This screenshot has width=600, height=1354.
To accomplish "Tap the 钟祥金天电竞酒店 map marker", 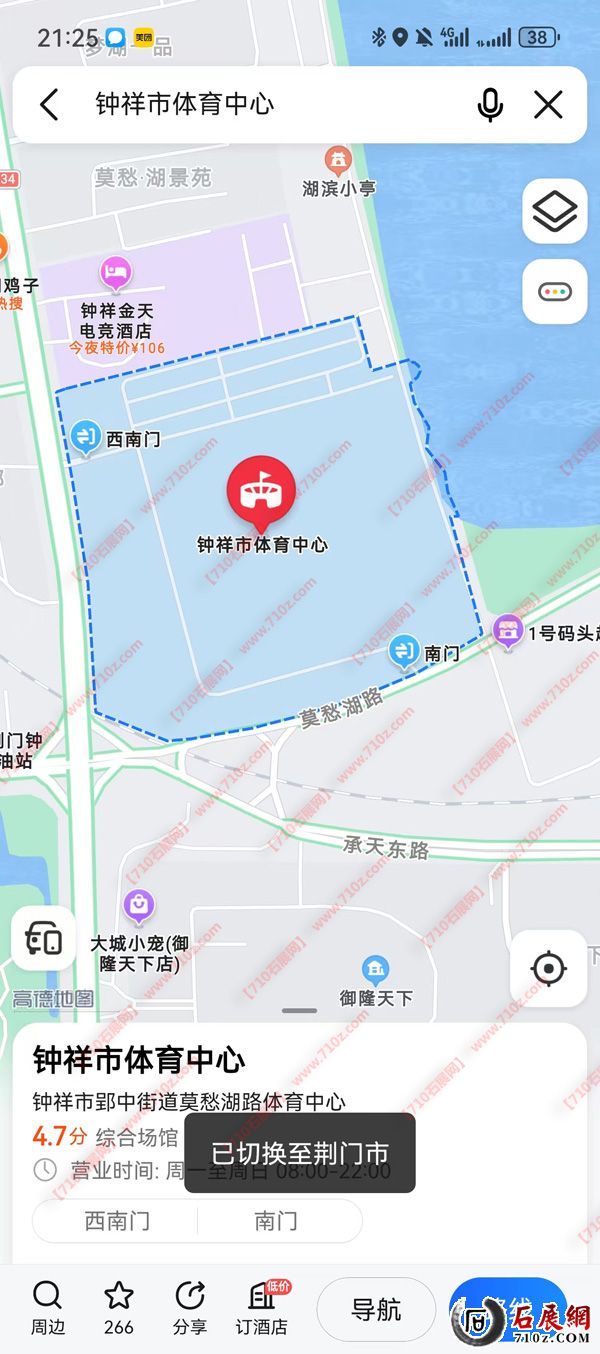I will [116, 272].
